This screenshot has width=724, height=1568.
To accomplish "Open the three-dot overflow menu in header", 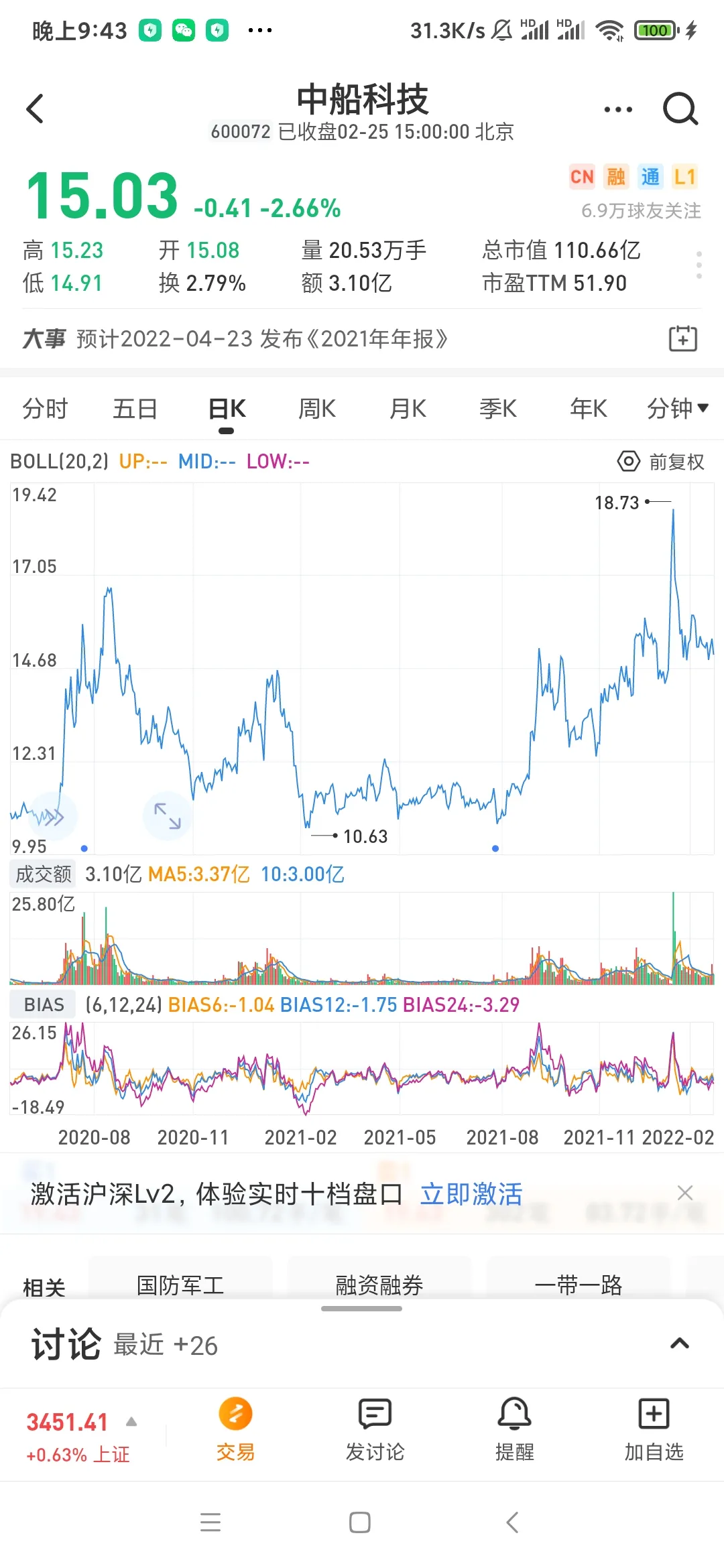I will 617,109.
